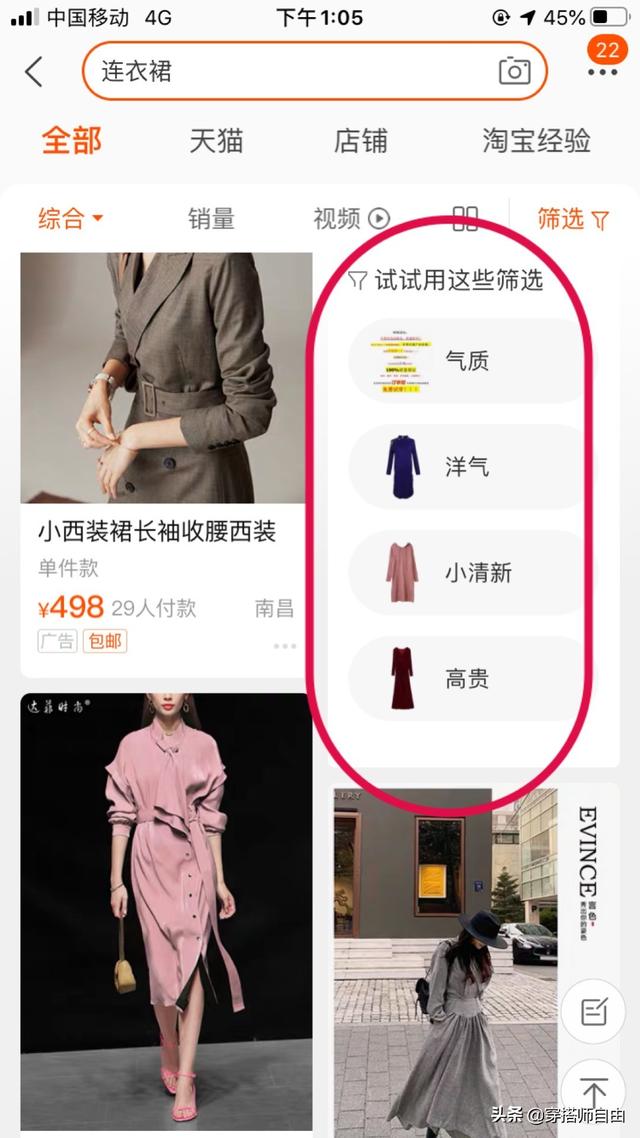Jump back to top of results

click(593, 1091)
